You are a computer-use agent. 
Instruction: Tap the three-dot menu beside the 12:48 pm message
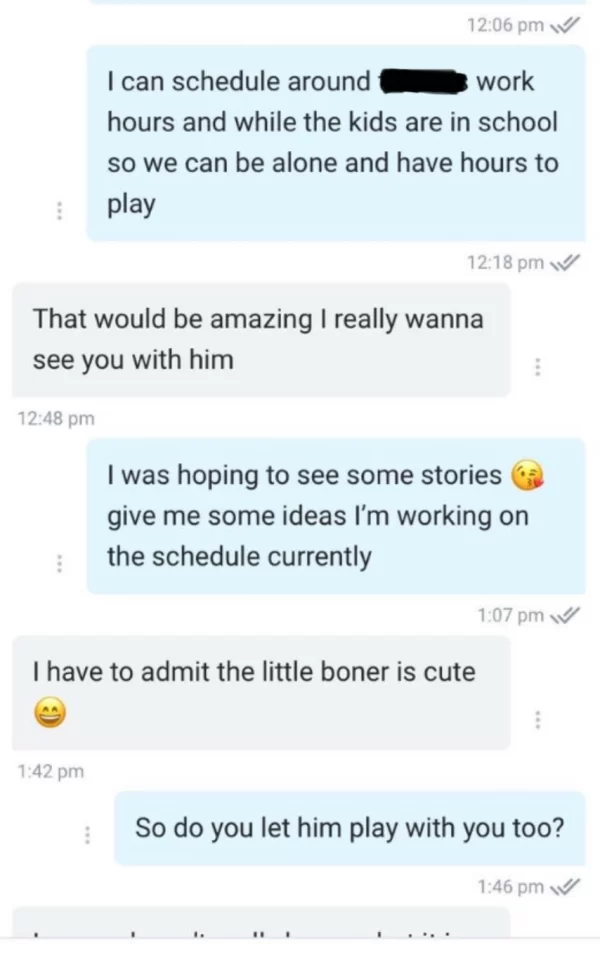pyautogui.click(x=538, y=367)
